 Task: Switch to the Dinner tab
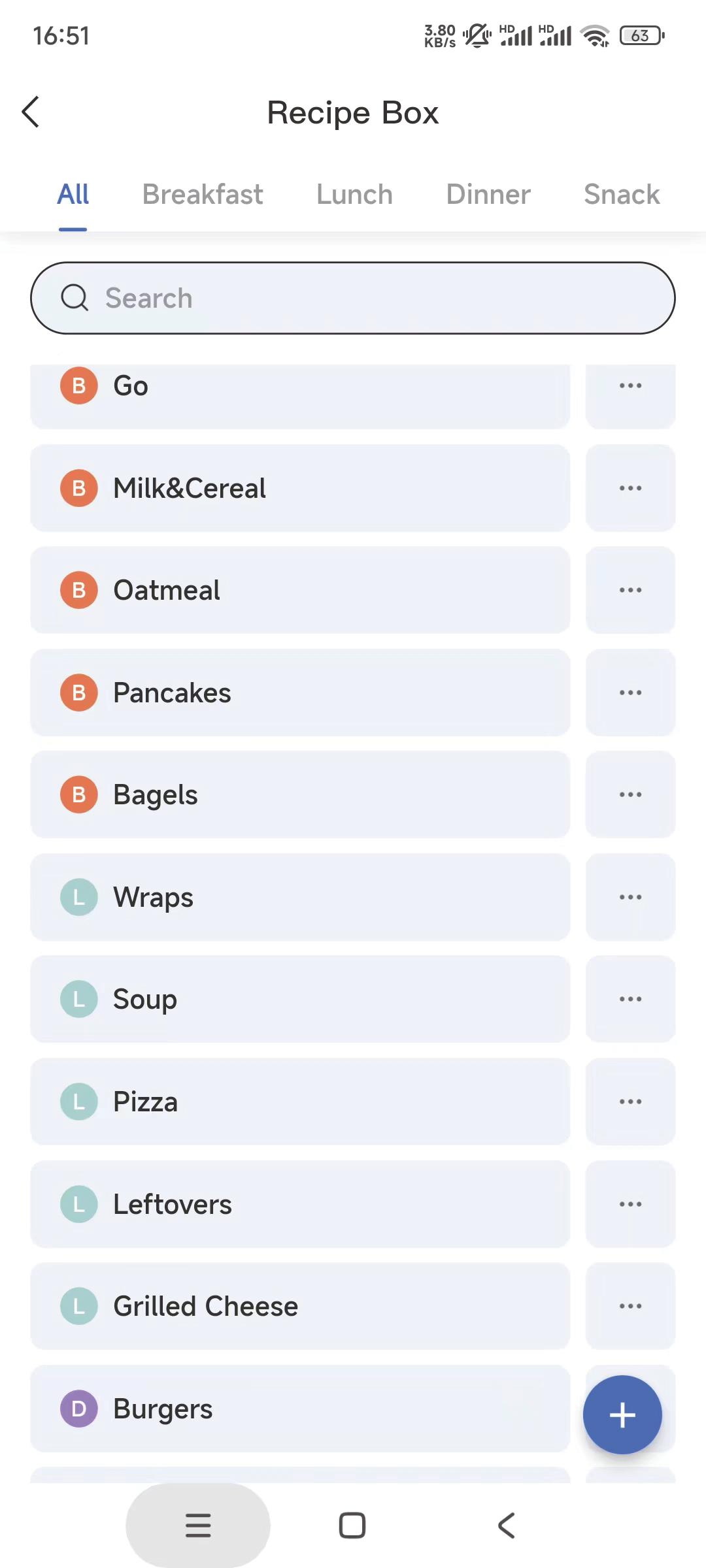coord(488,194)
